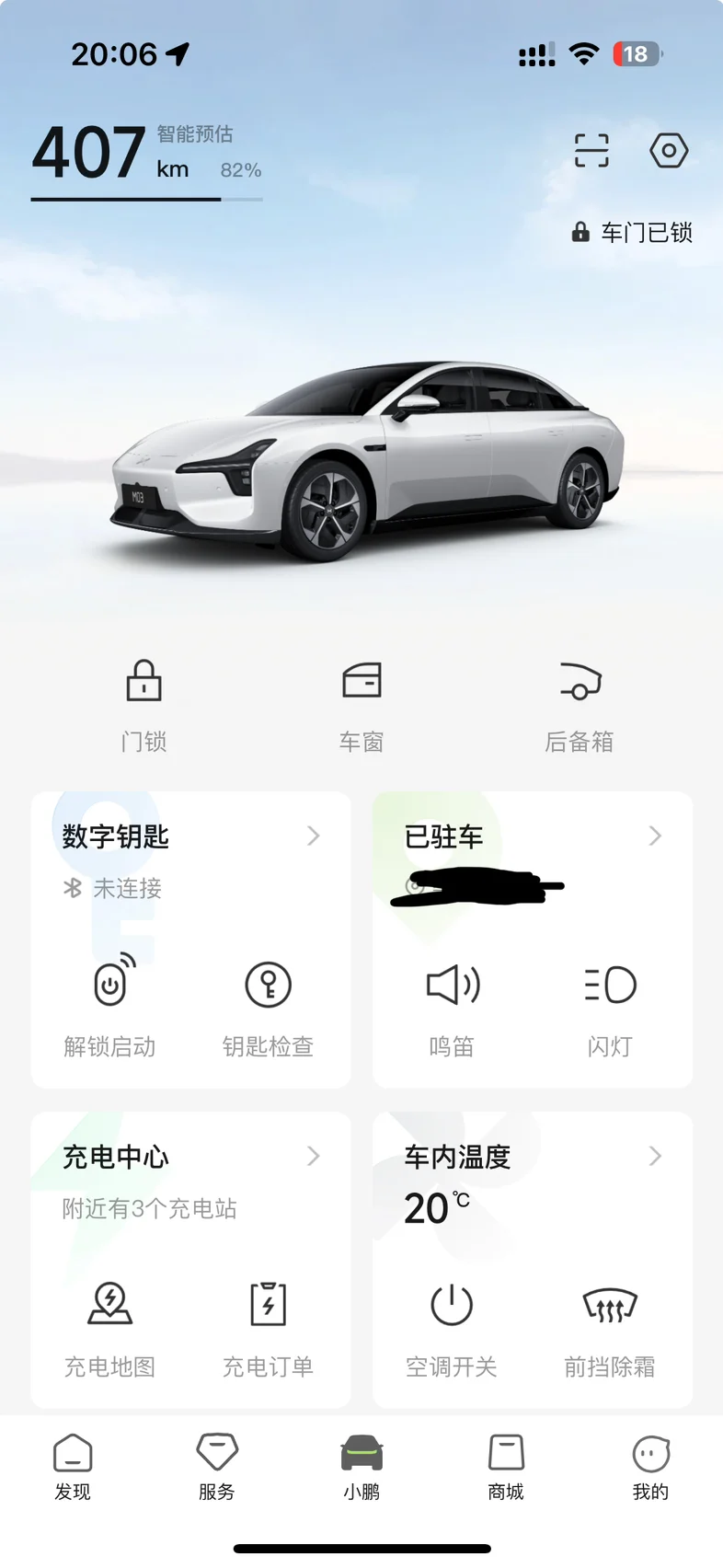Open the 已驻车 parked location card
The width and height of the screenshot is (723, 1568).
pos(532,837)
